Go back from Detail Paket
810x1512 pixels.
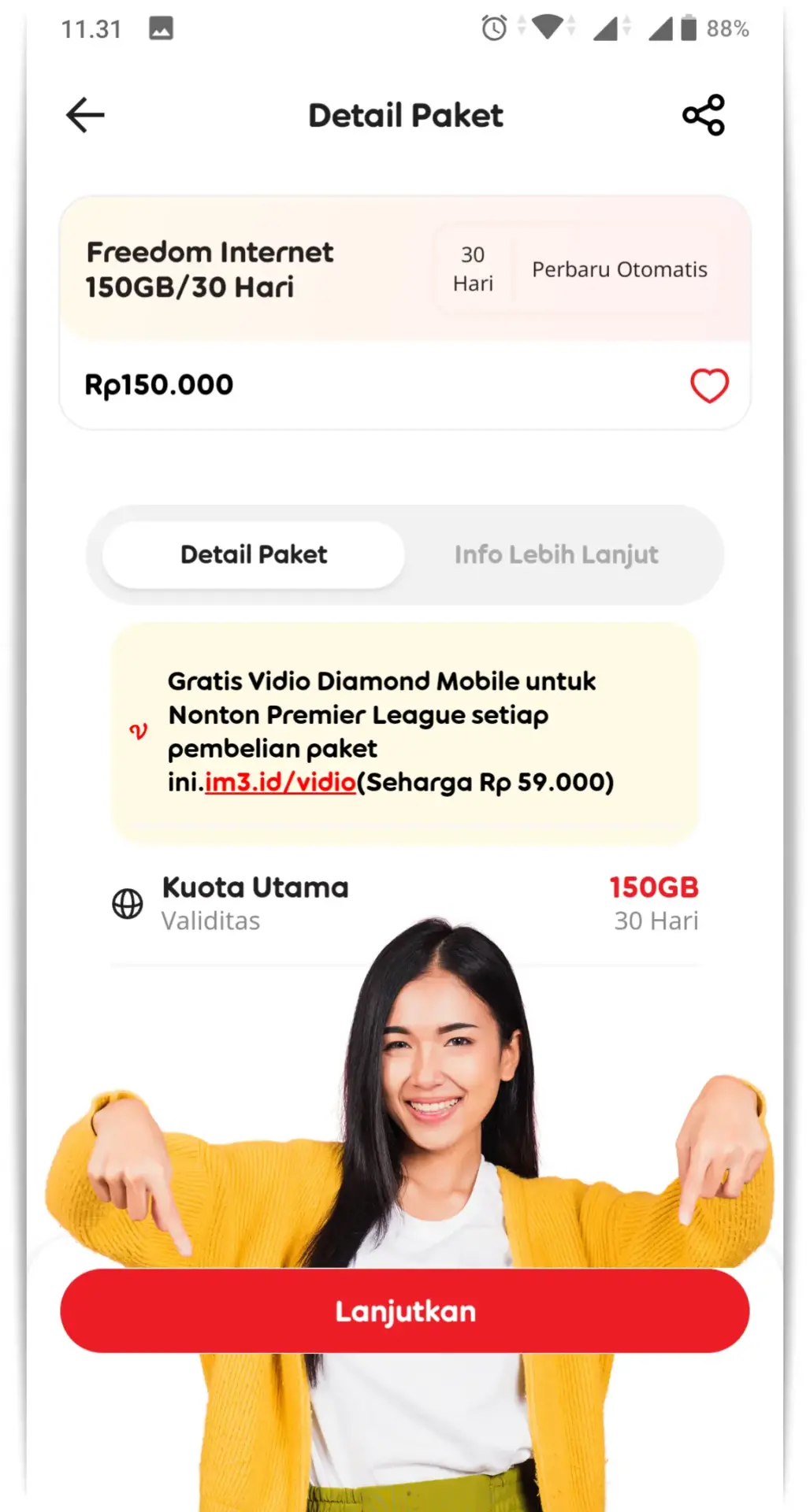pyautogui.click(x=85, y=116)
